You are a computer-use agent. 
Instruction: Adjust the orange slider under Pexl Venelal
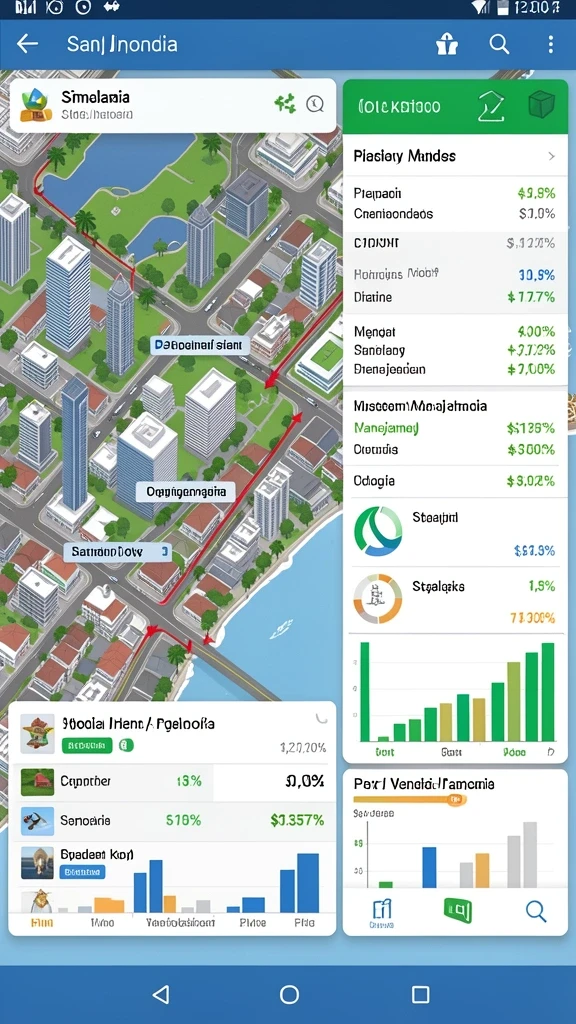point(456,799)
